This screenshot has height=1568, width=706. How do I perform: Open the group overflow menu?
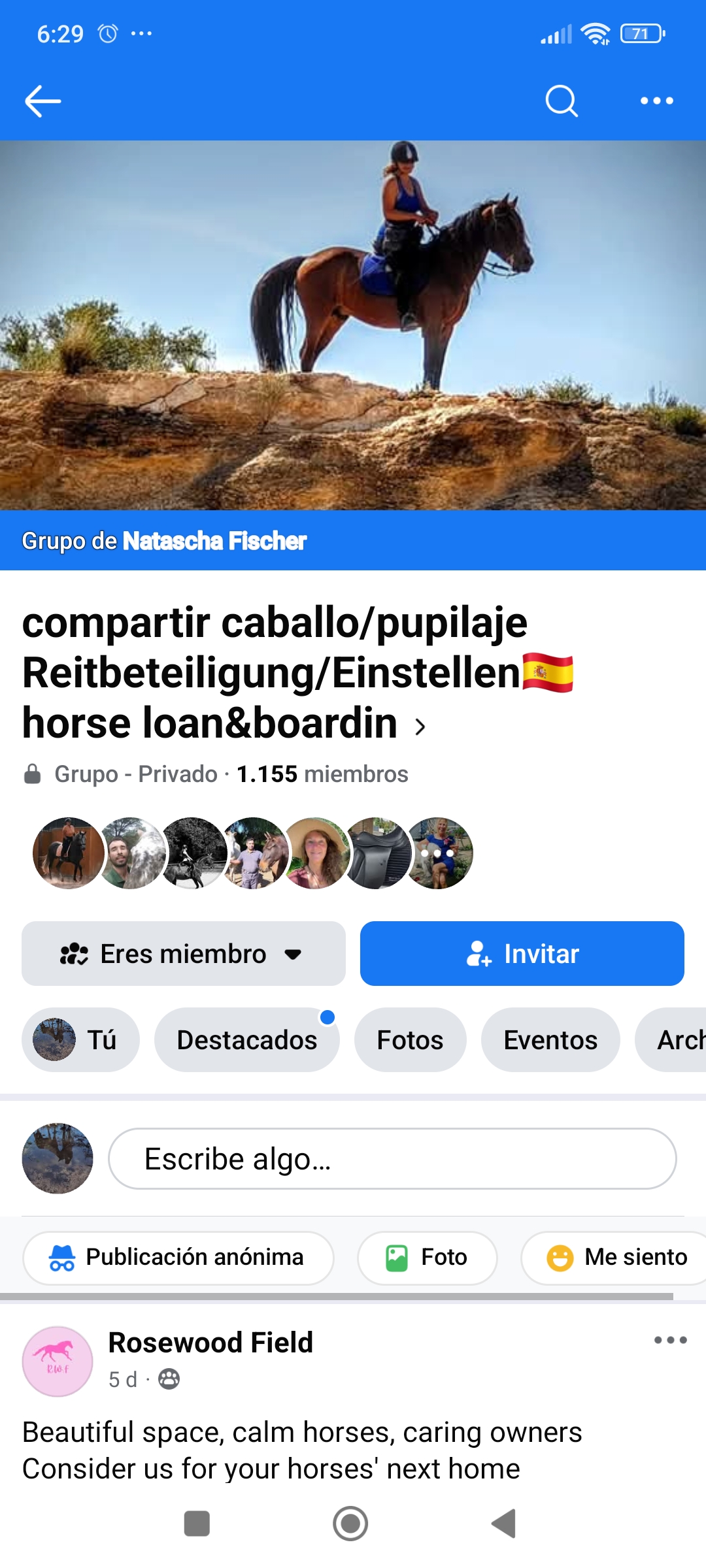tap(656, 101)
